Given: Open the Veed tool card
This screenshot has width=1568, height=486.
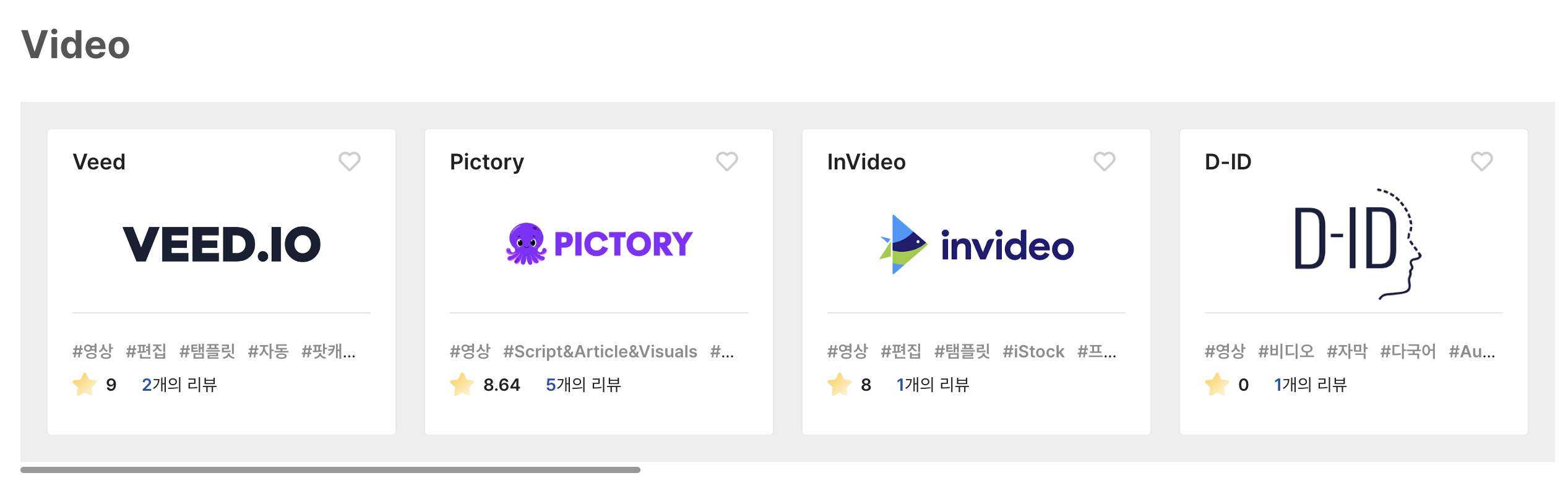Looking at the screenshot, I should click(222, 244).
